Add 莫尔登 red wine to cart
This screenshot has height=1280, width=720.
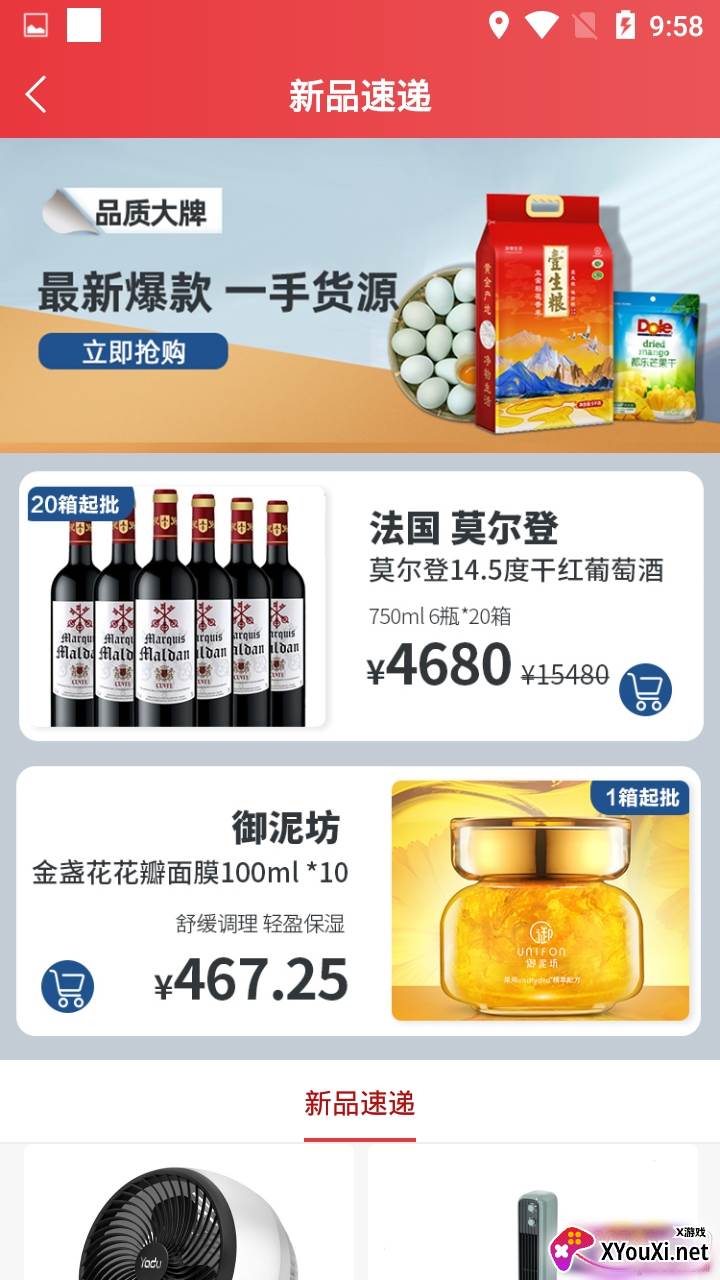[x=645, y=689]
